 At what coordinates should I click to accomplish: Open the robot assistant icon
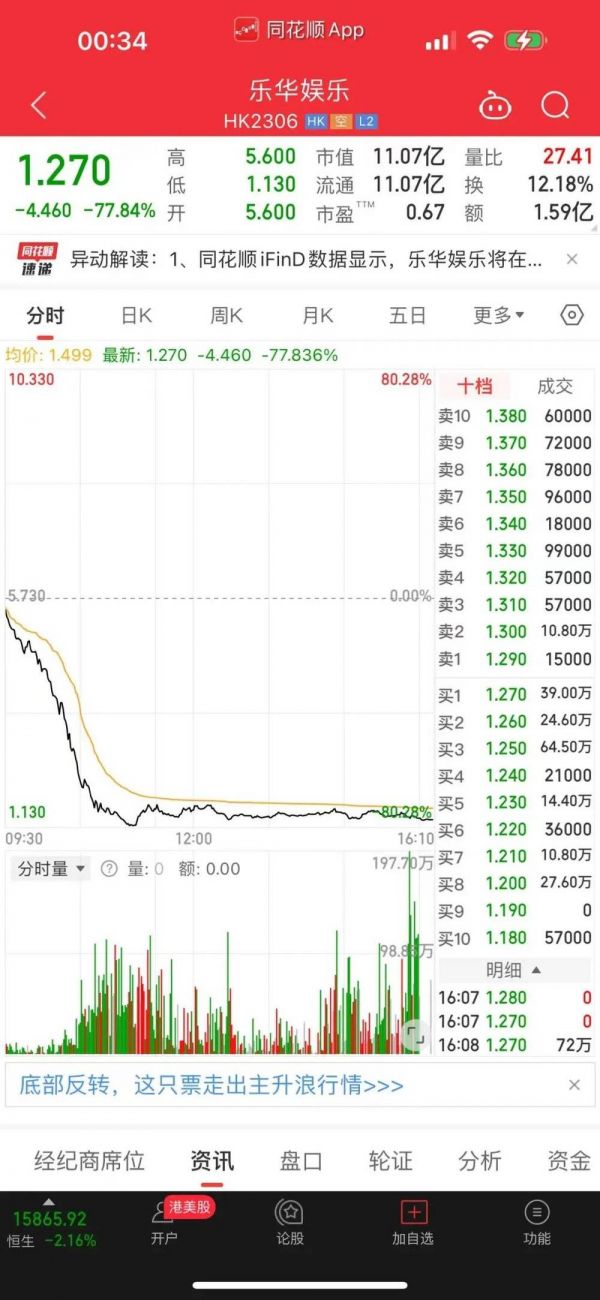(495, 105)
